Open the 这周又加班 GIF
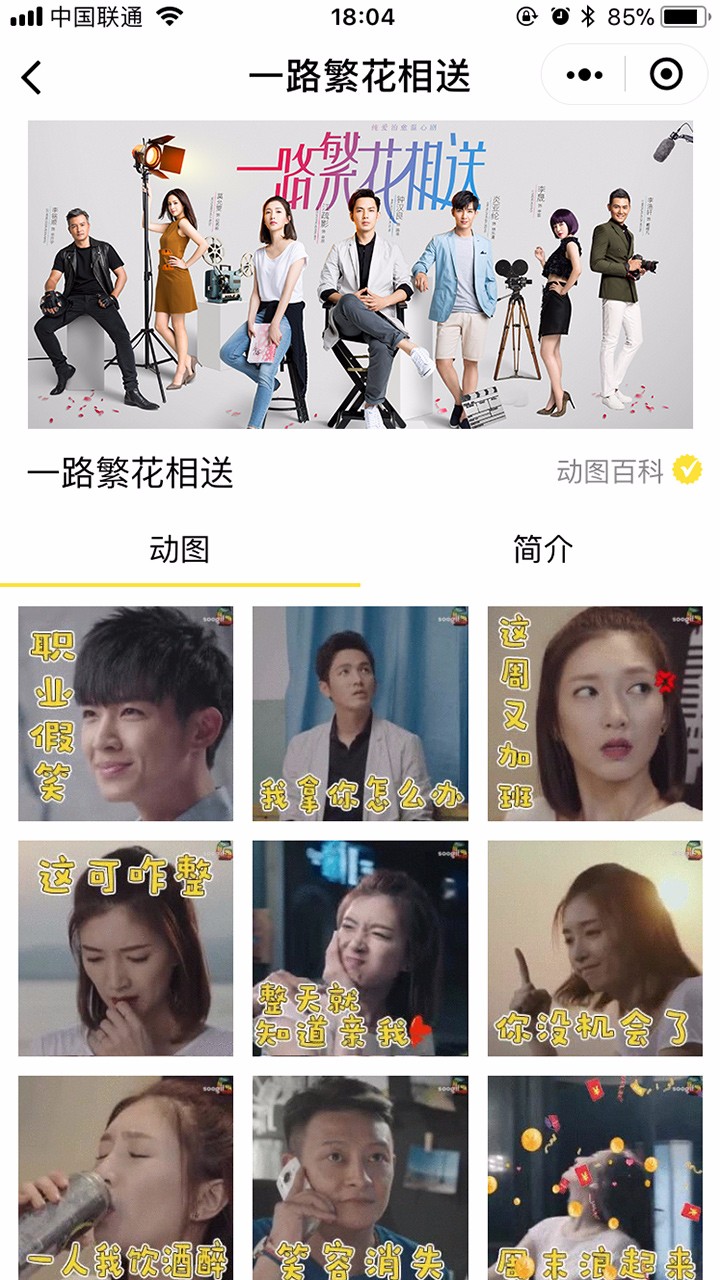This screenshot has width=720, height=1280. pos(595,714)
